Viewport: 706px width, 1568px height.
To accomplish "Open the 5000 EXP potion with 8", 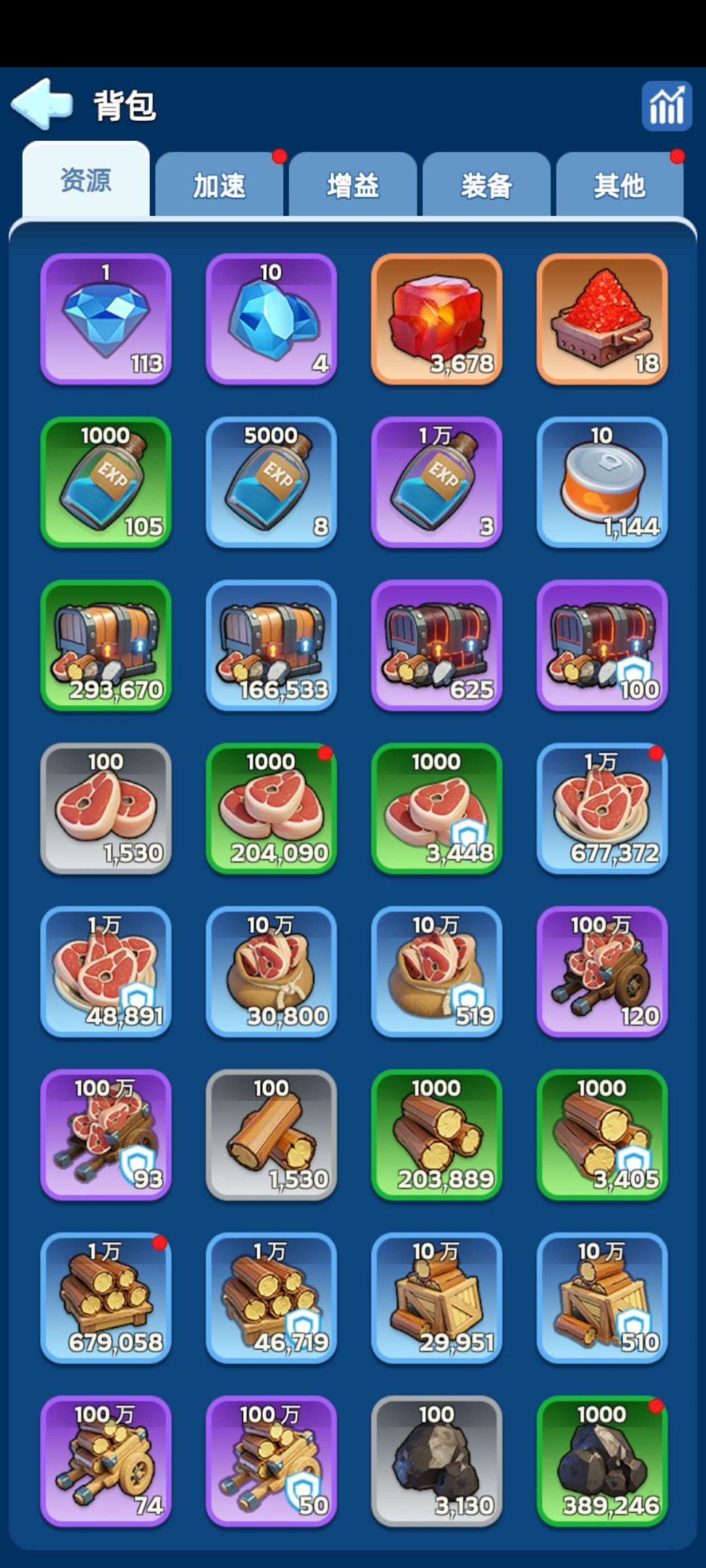I will (271, 482).
